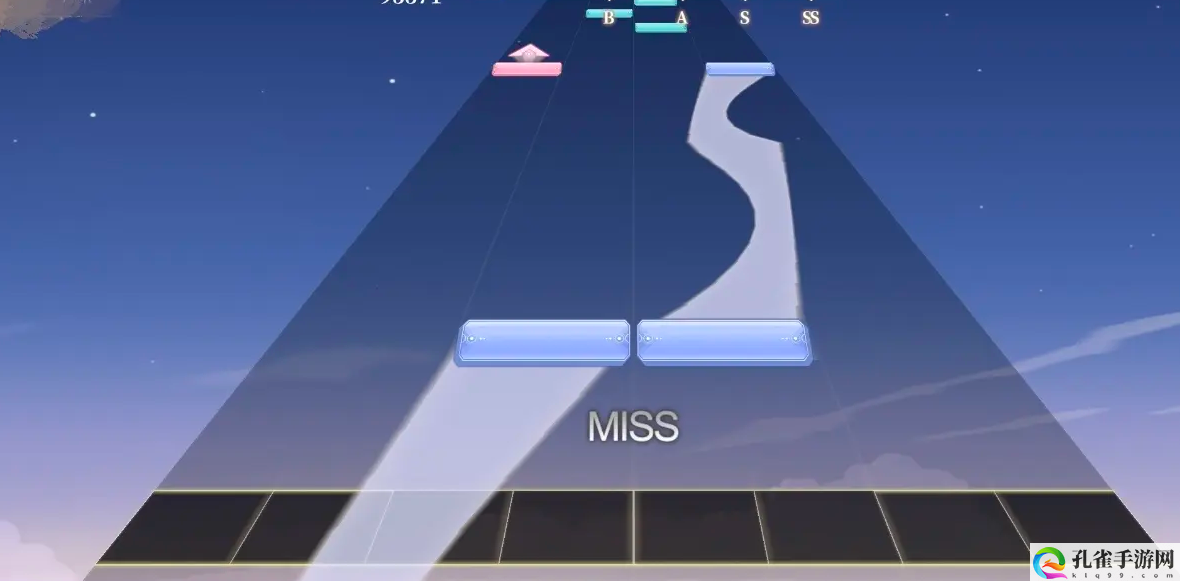Tap the judgment lane lit by the hold trail
Screen dimensions: 1180x581
point(440,526)
